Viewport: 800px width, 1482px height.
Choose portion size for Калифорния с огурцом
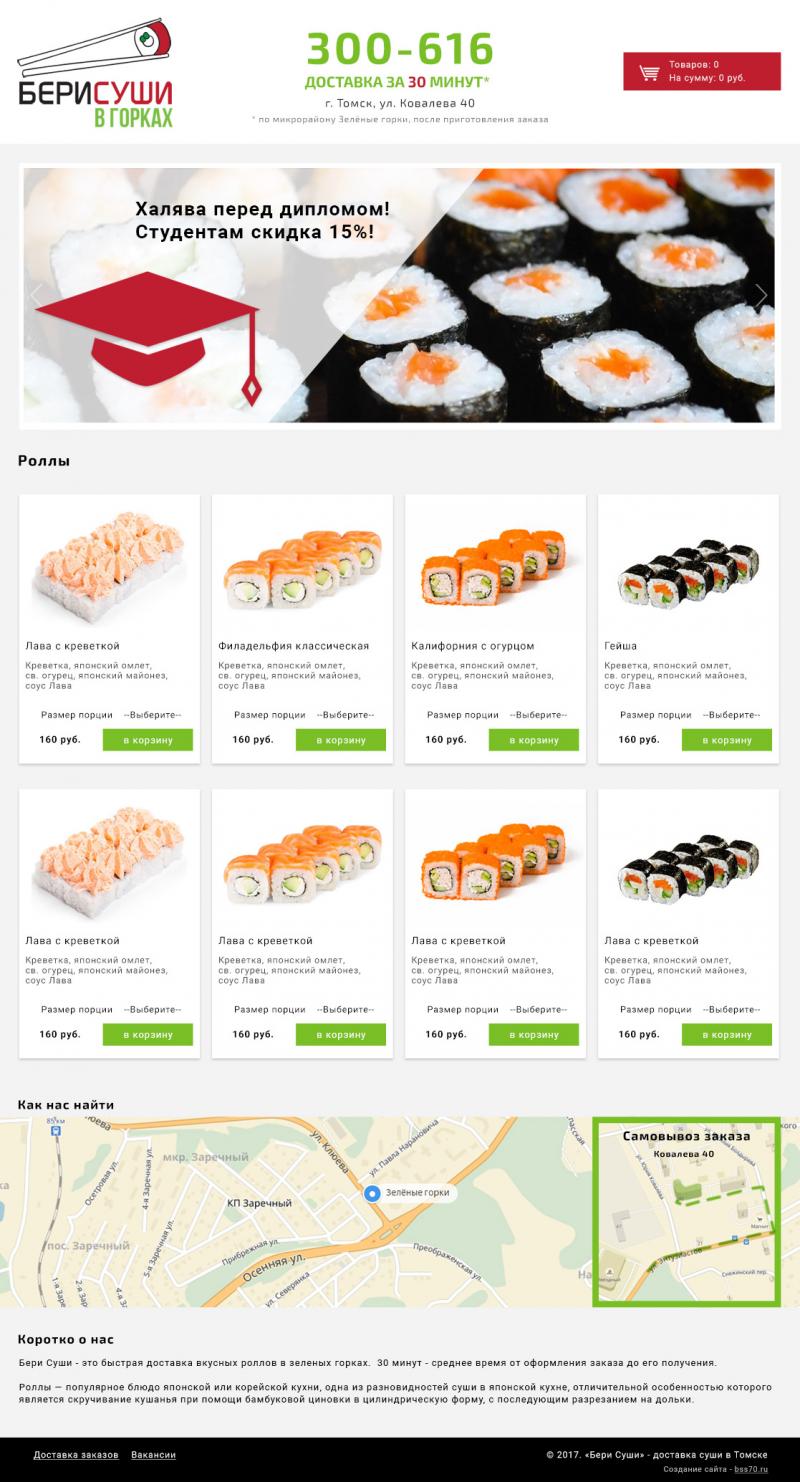538,715
